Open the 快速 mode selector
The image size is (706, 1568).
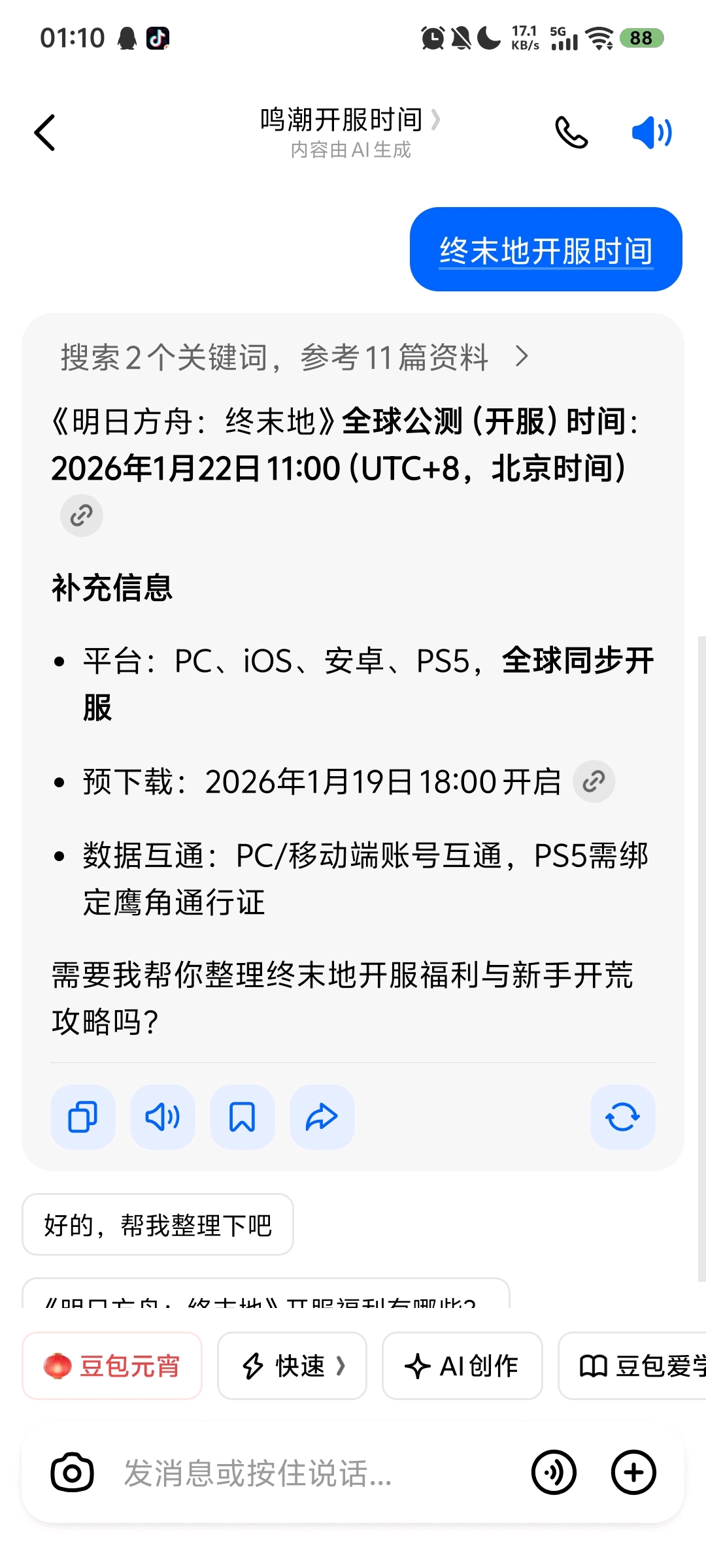(x=292, y=1365)
